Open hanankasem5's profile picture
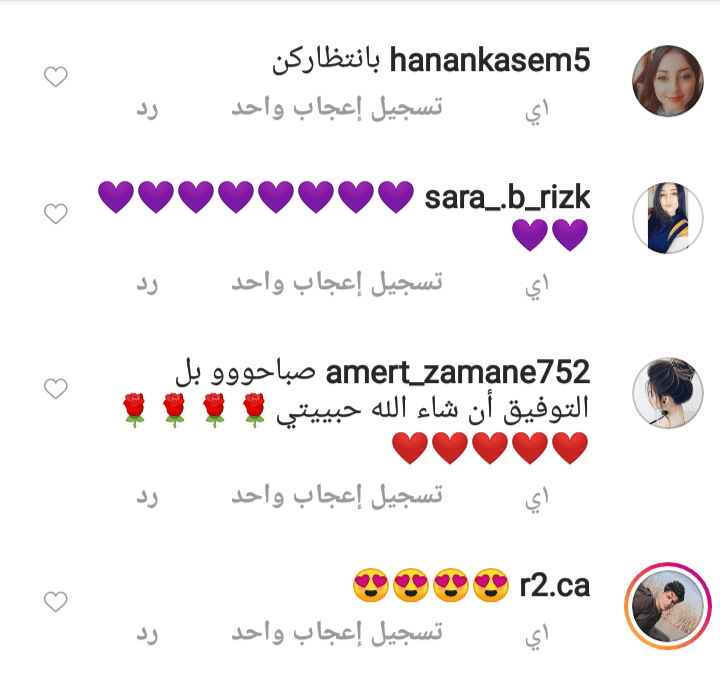 click(669, 80)
